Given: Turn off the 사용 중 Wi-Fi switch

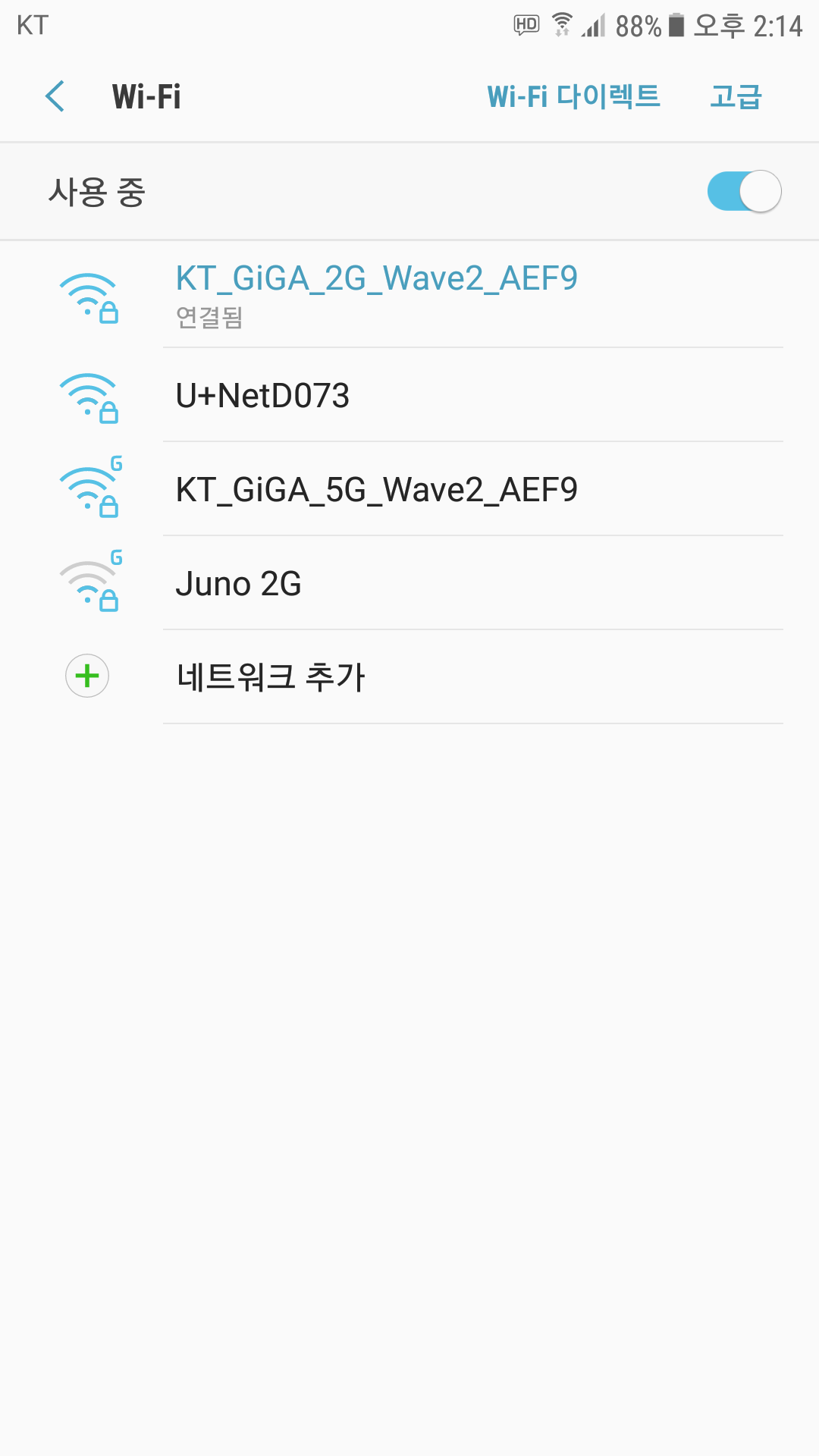Looking at the screenshot, I should 744,191.
